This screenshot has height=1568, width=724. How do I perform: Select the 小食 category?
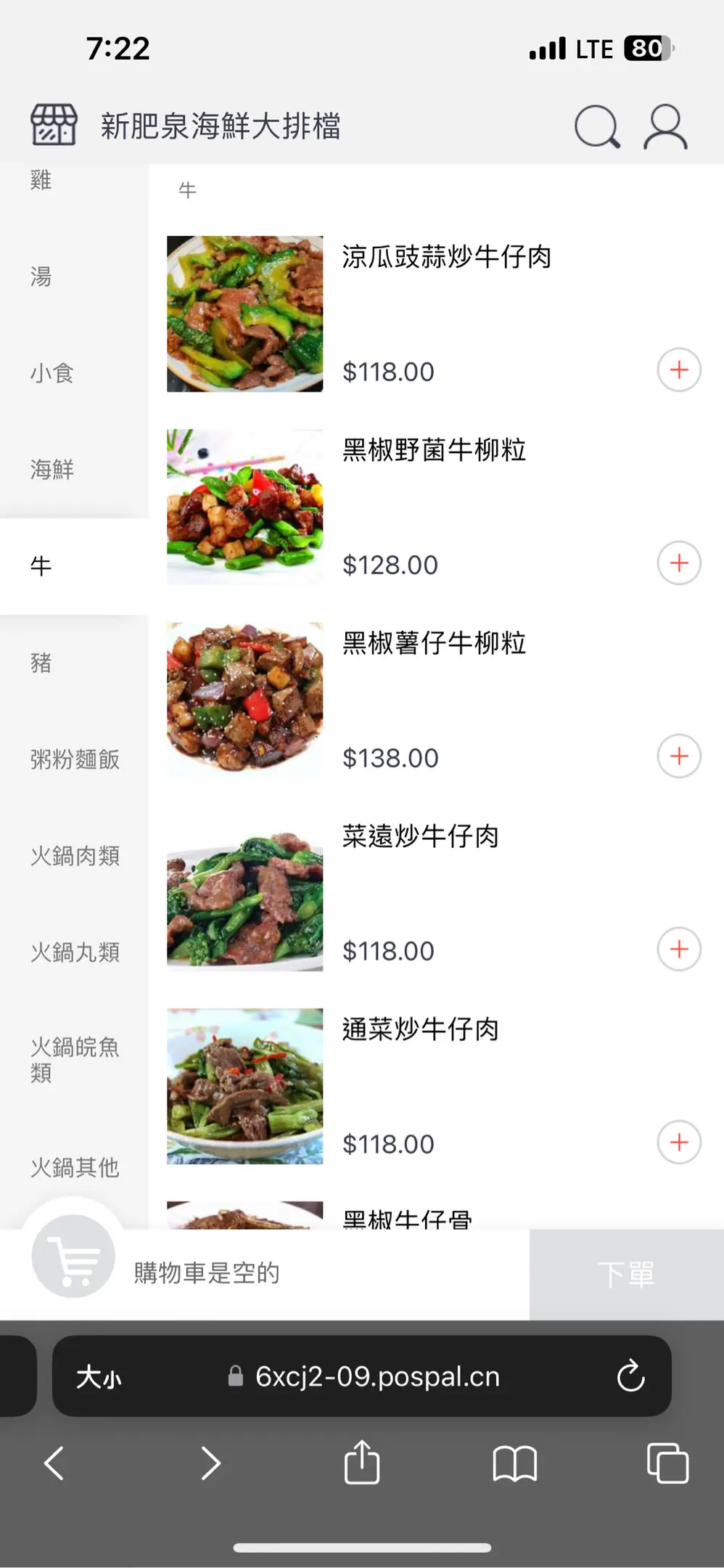click(x=52, y=373)
